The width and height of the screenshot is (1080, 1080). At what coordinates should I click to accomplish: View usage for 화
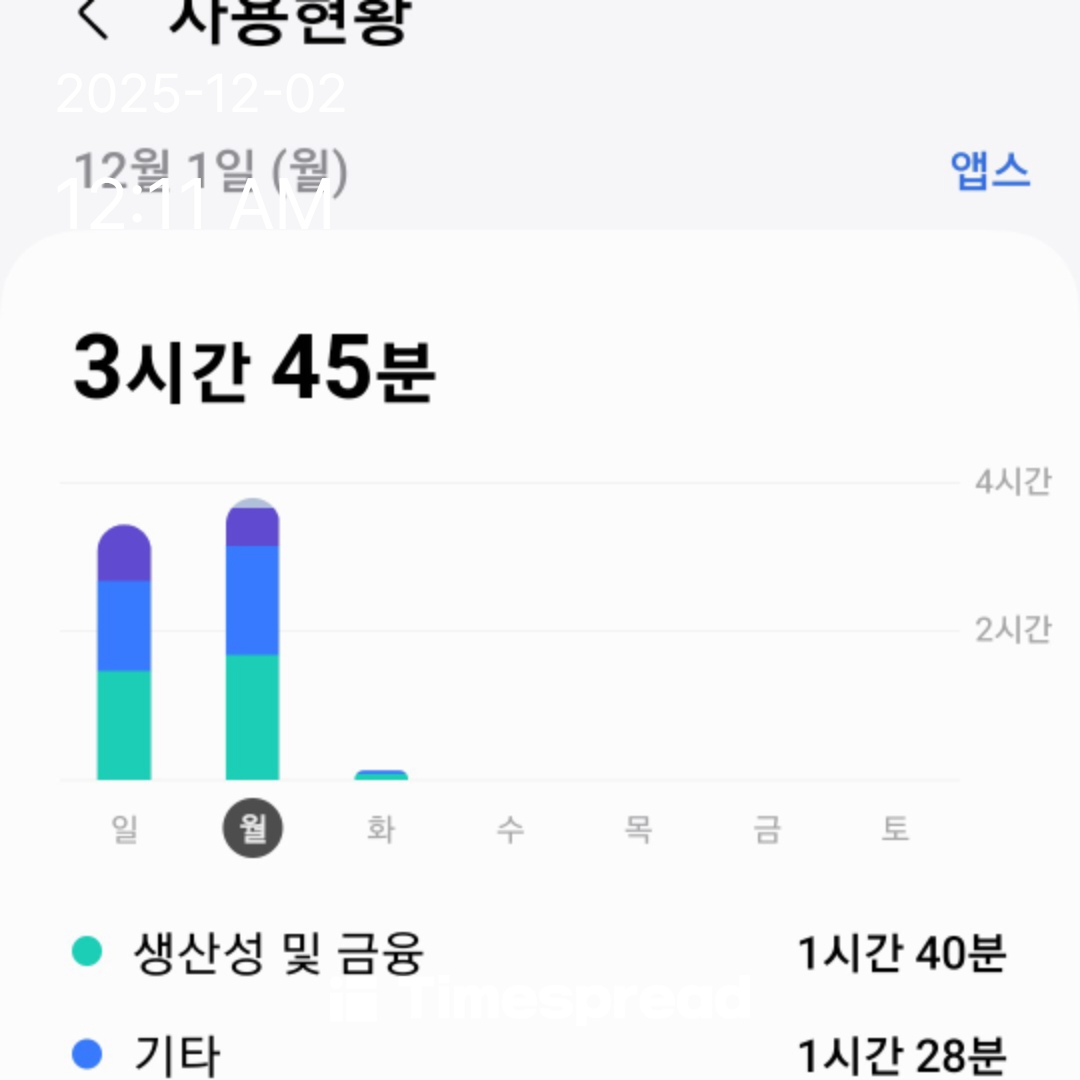coord(381,829)
